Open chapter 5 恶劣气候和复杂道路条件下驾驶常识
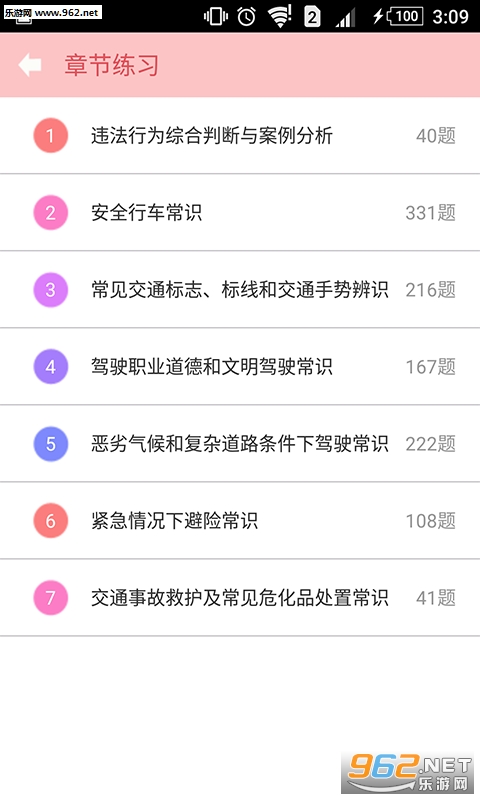This screenshot has height=800, width=480. 240,444
